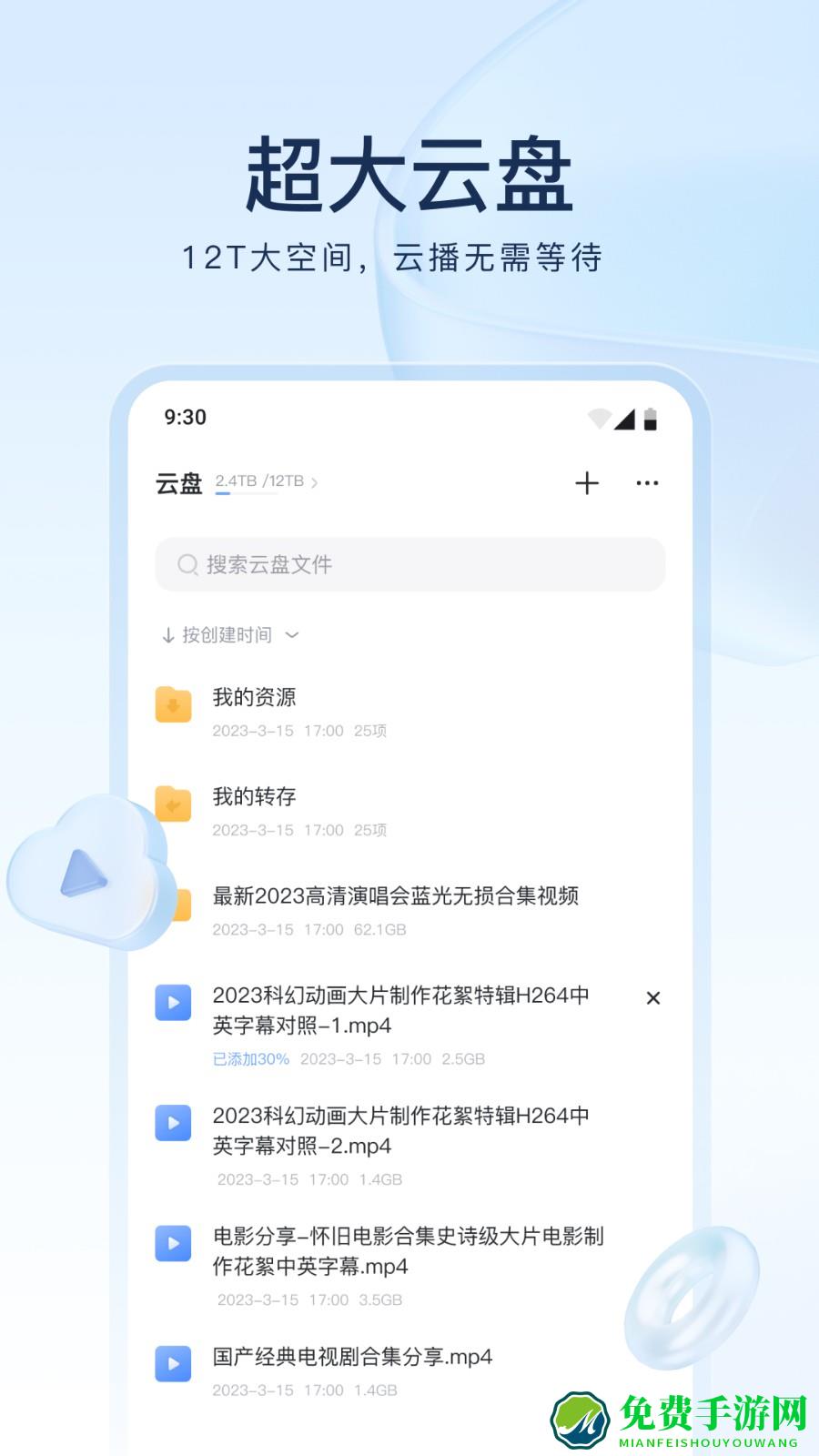Cancel the 对照-1.mp4 transfer with X
The height and width of the screenshot is (1456, 819).
click(653, 998)
